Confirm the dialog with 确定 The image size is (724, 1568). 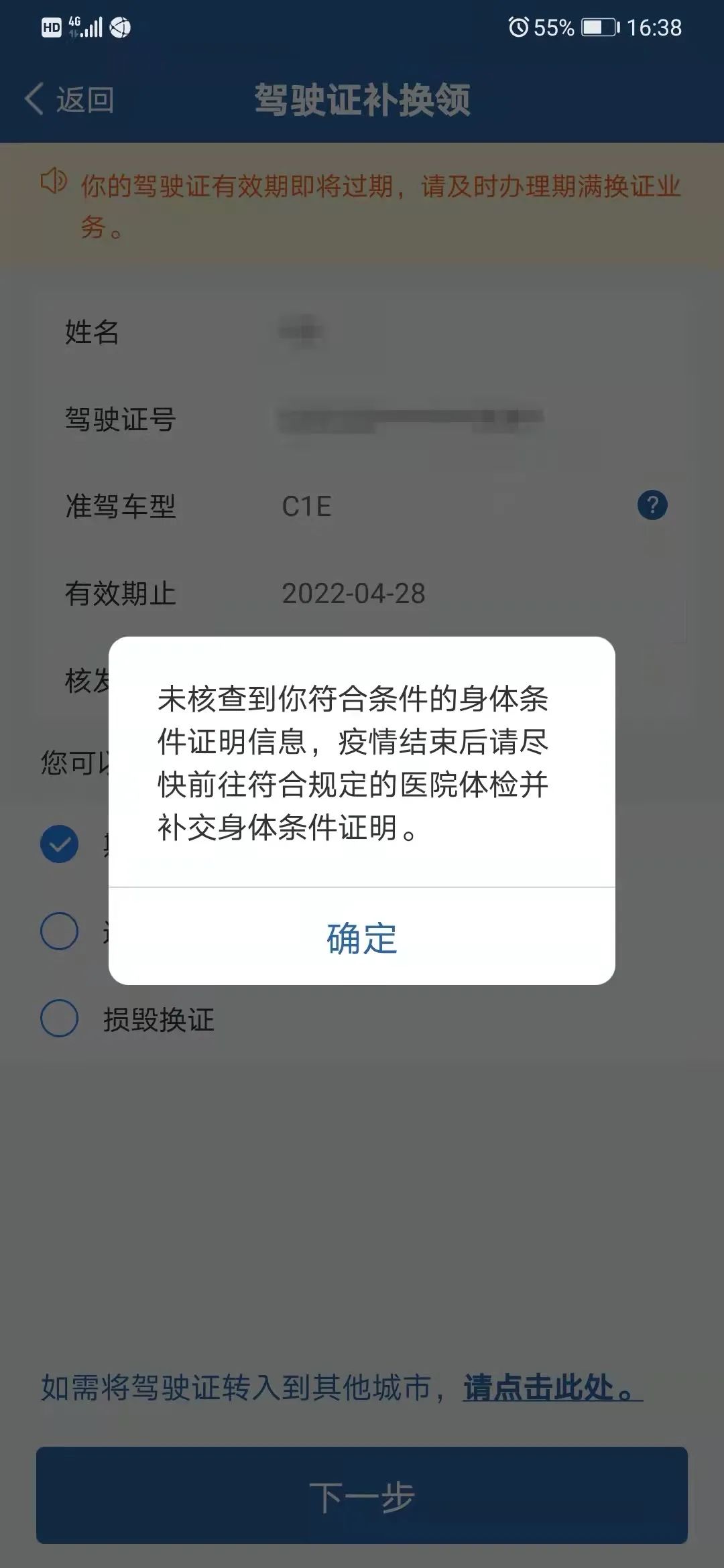point(362,938)
